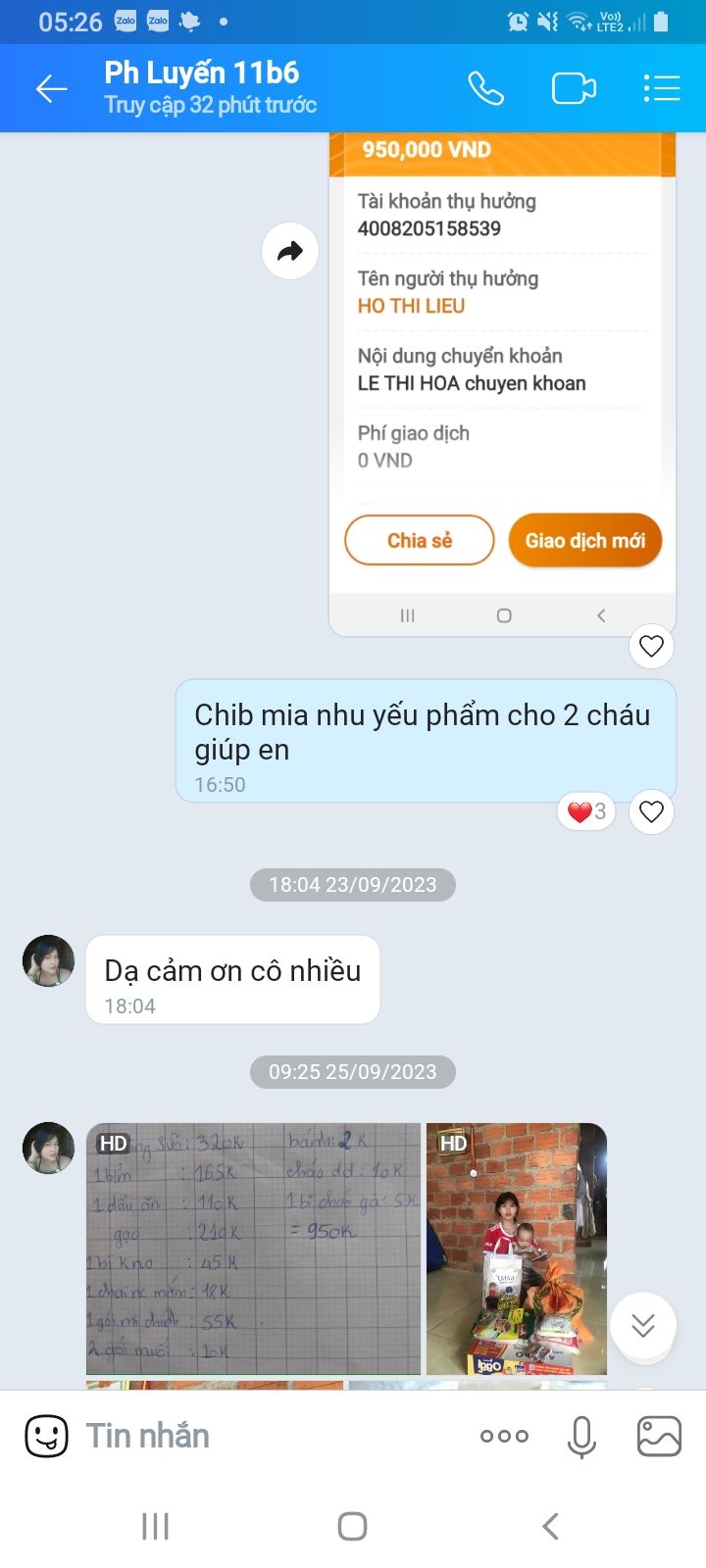The image size is (706, 1568).
Task: Open chat options menu
Action: [x=662, y=89]
